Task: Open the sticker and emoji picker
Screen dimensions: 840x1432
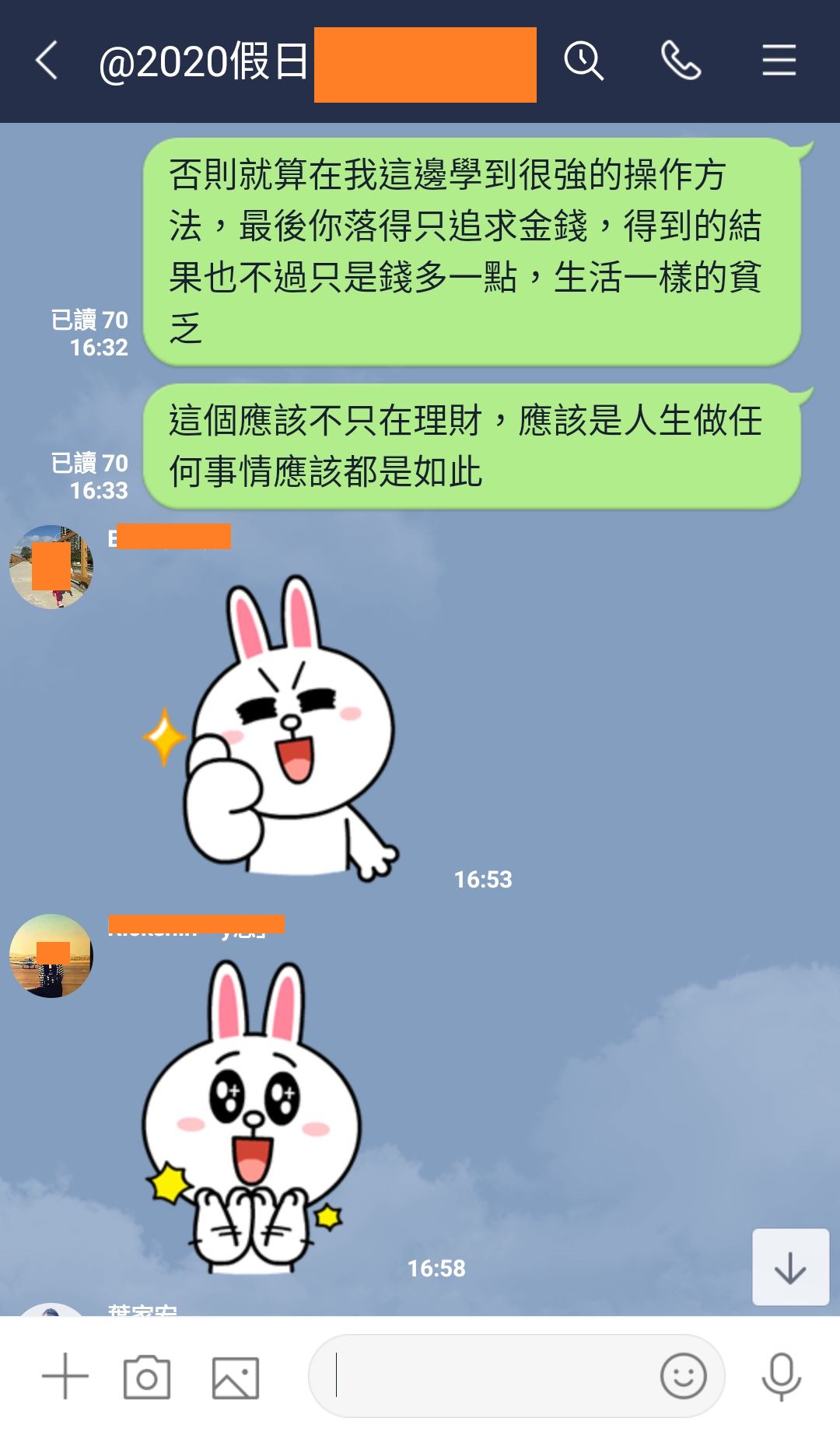Action: click(683, 1375)
